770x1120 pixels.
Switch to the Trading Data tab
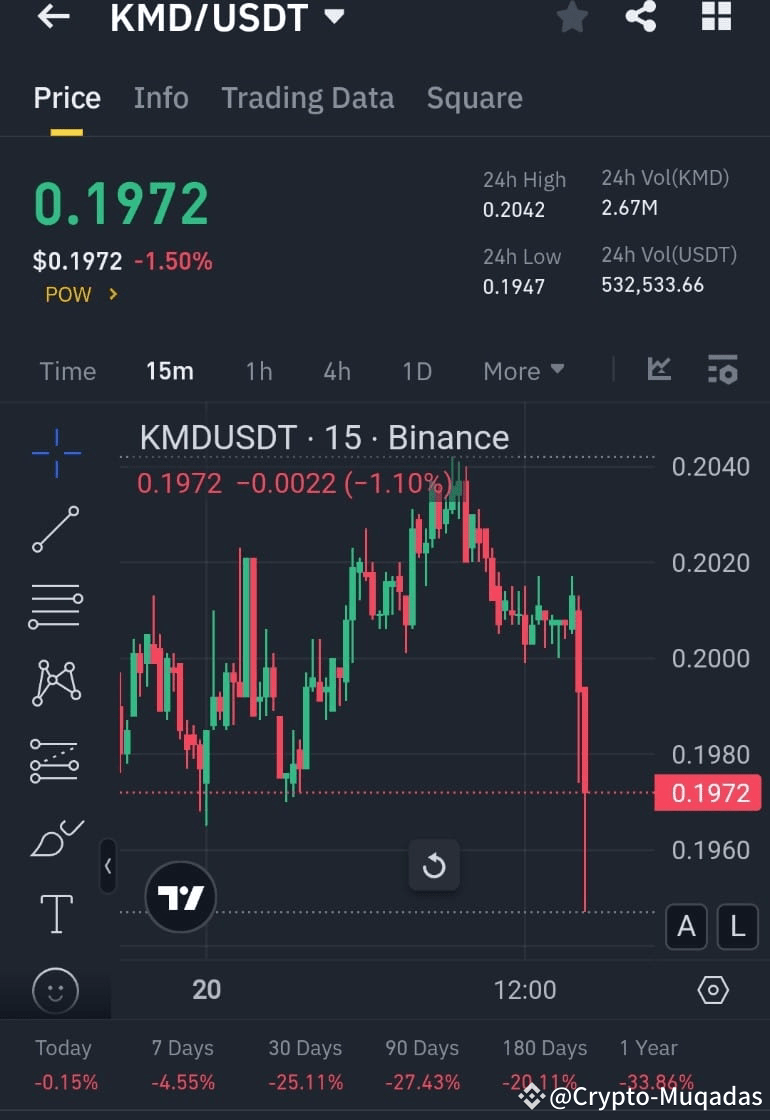307,97
